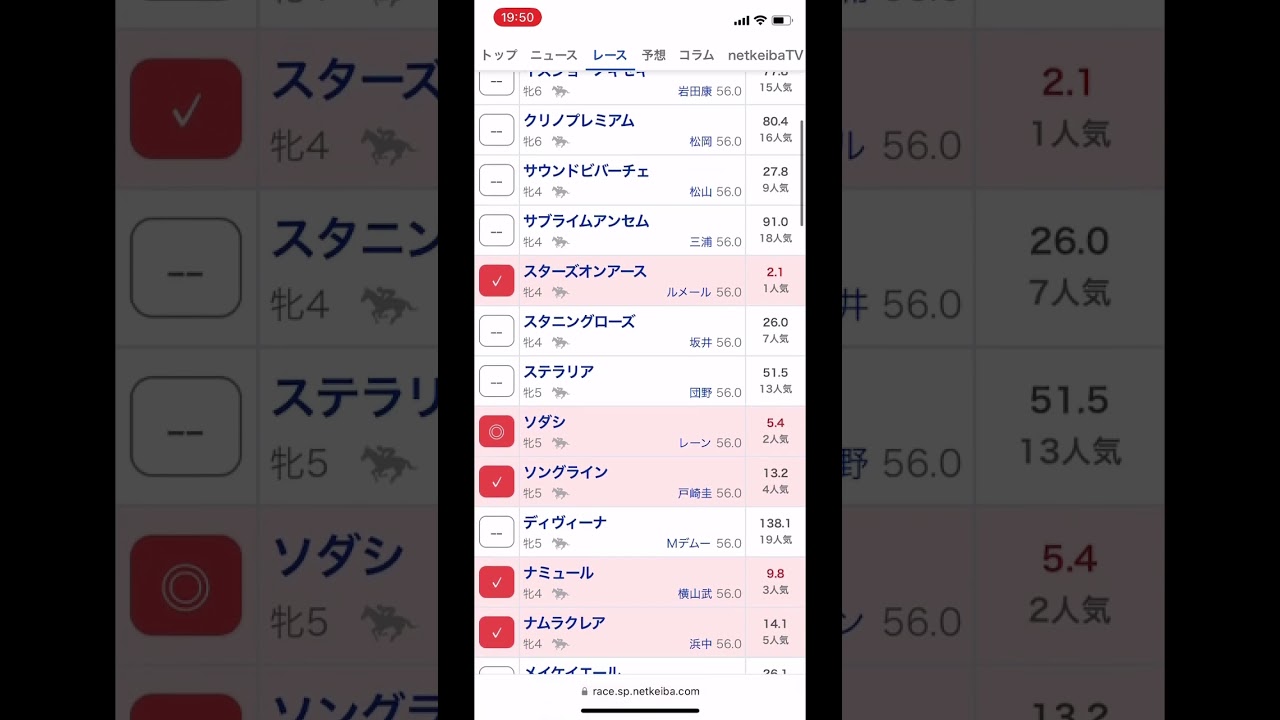Open the ニュース tab
This screenshot has height=720, width=1280.
[x=553, y=55]
